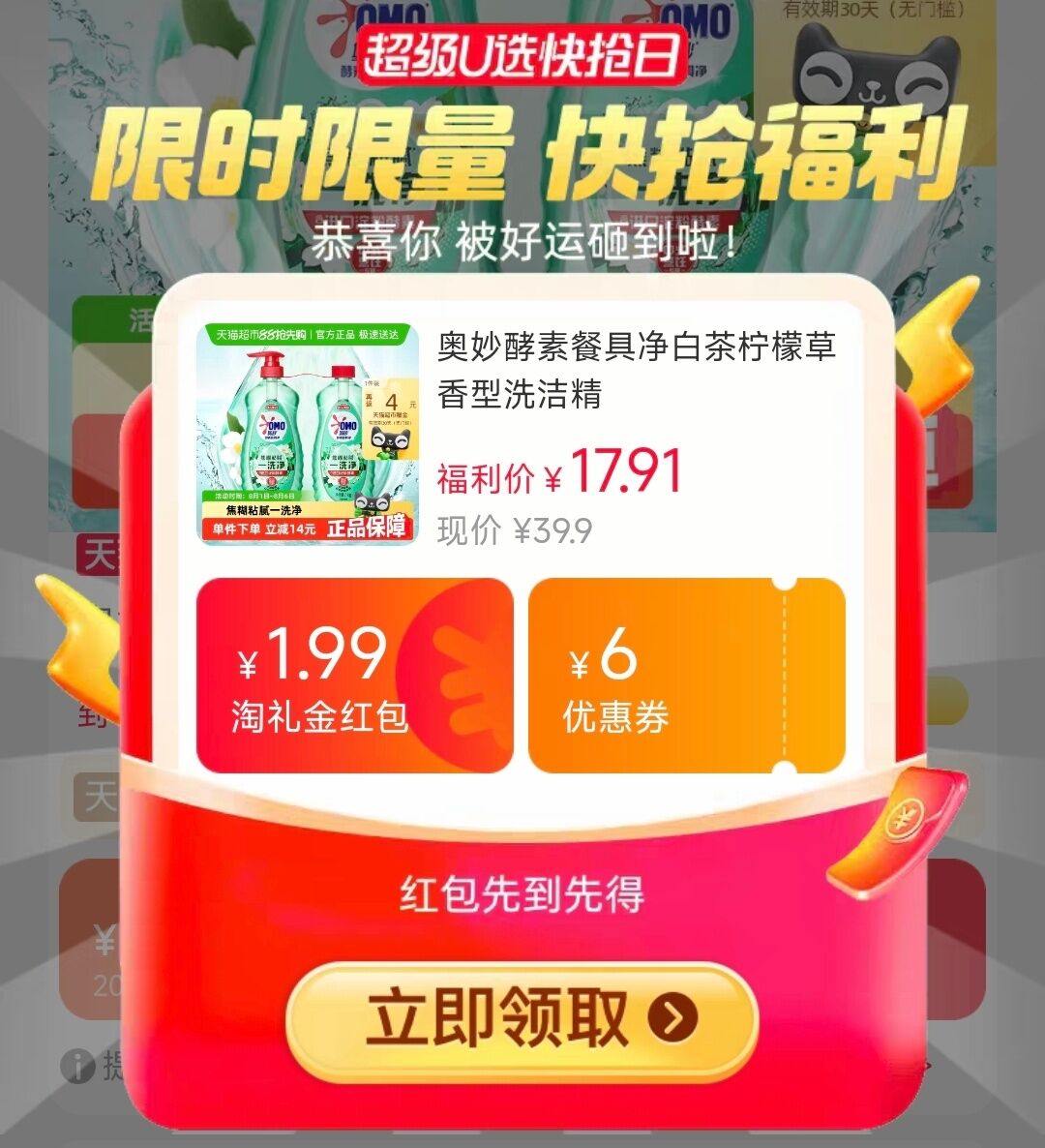Viewport: 1045px width, 1148px height.
Task: Tap the 立即领取 claim button
Action: 522,1018
